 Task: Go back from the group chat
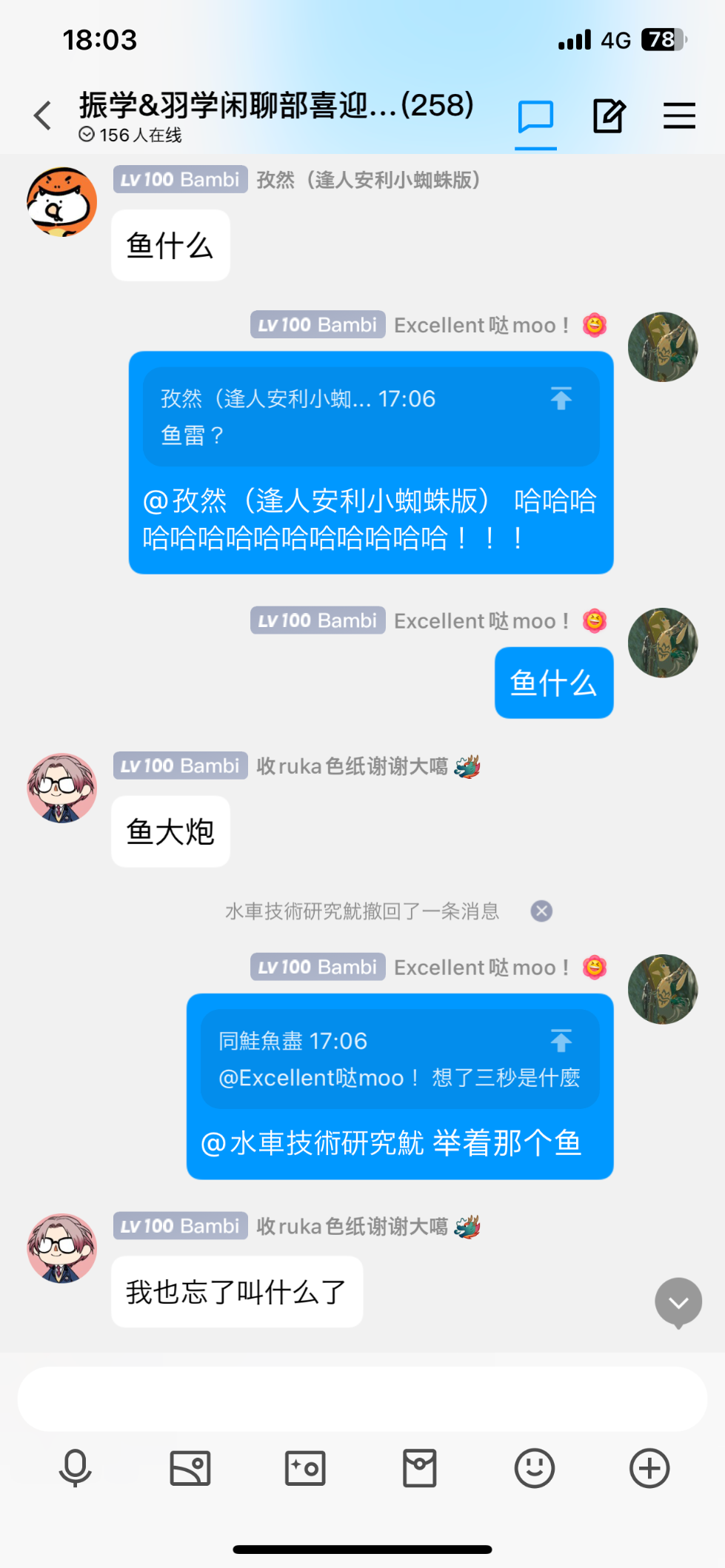pos(43,115)
